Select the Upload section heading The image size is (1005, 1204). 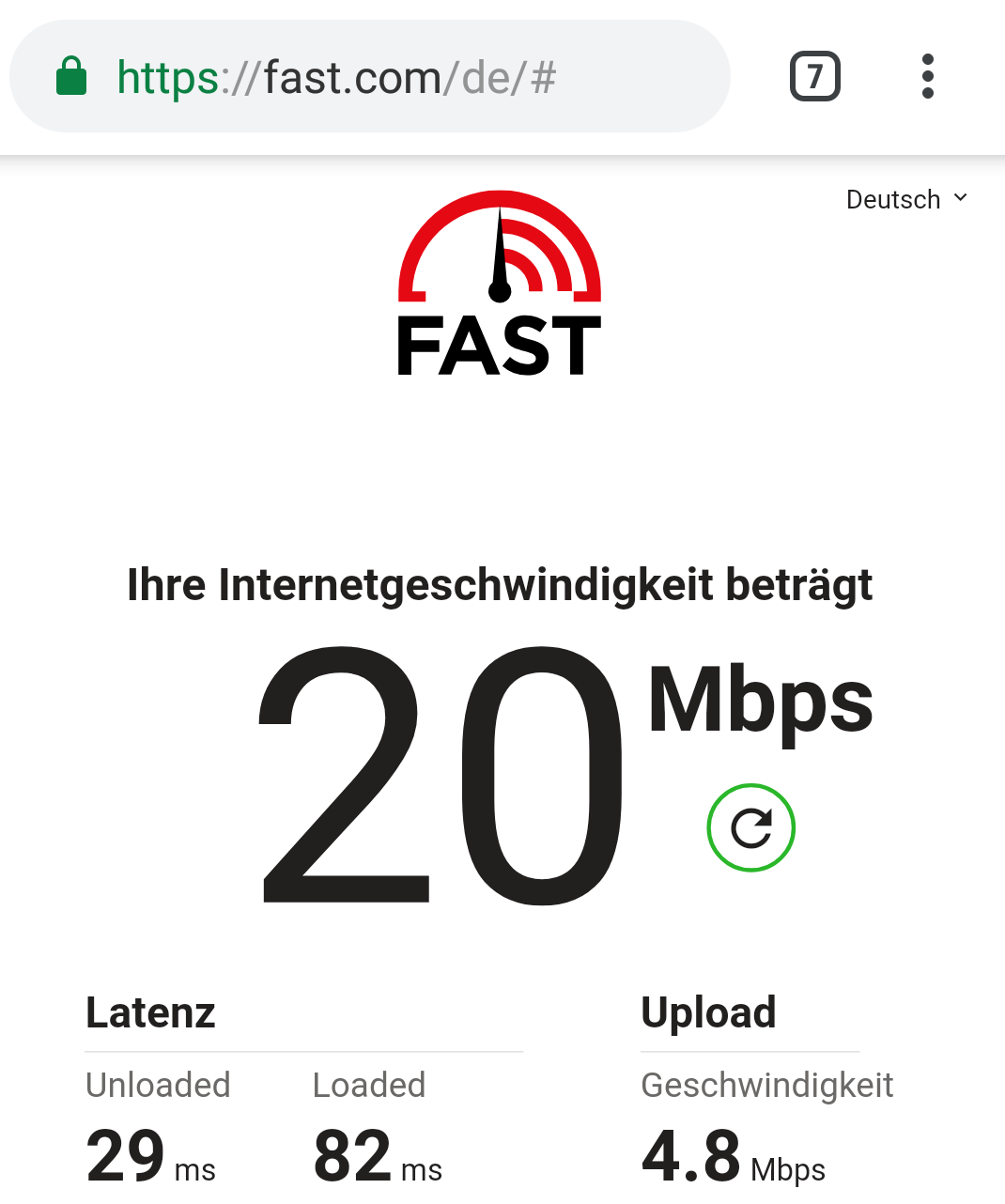point(708,1012)
